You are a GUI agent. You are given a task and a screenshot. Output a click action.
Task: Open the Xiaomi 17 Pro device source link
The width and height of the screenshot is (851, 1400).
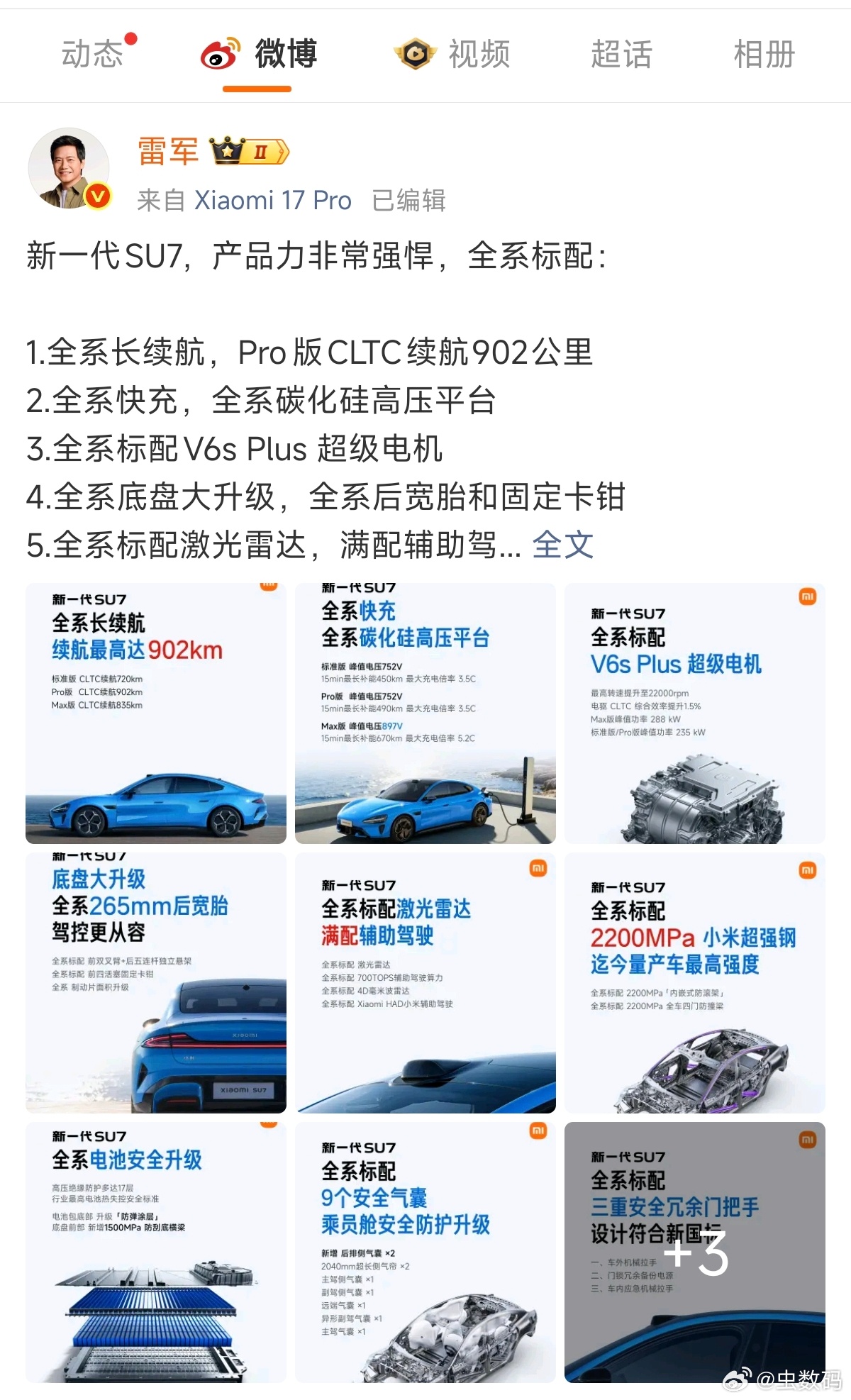click(272, 201)
